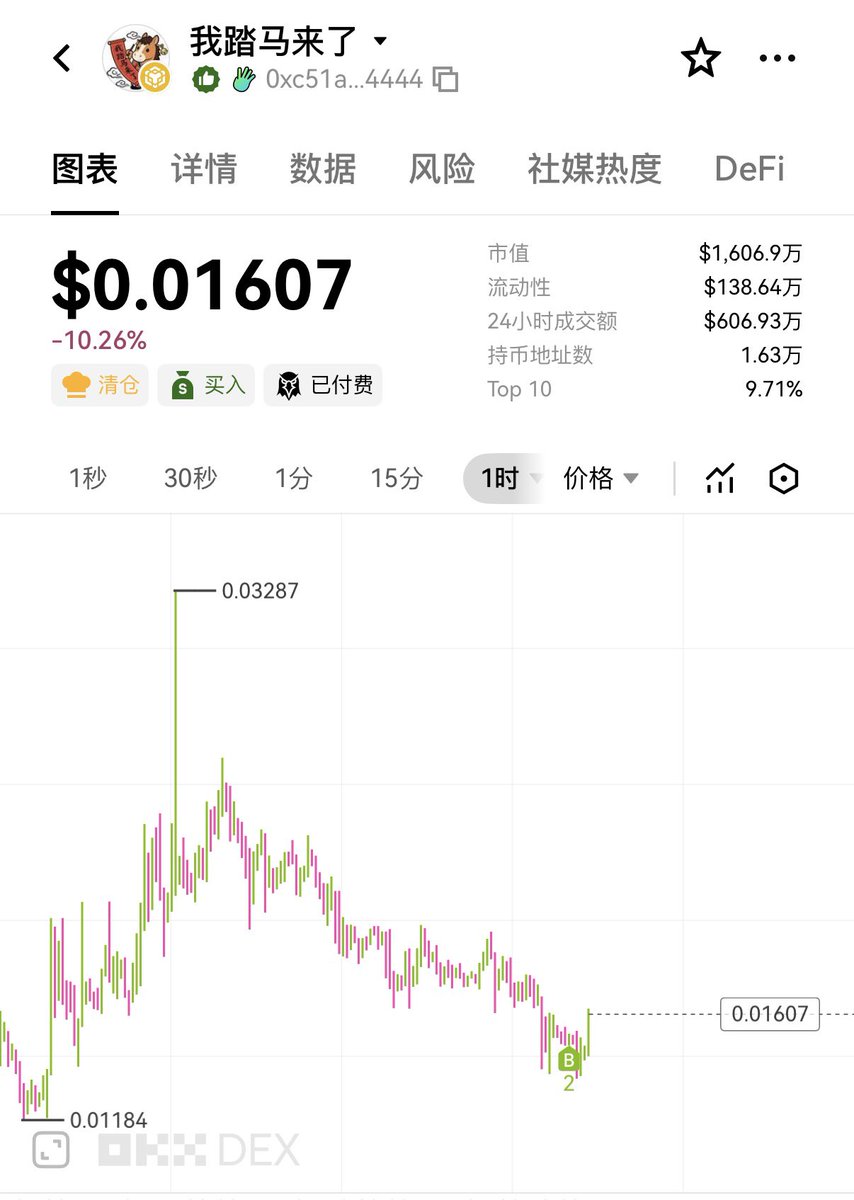Open the 风险 tab
The height and width of the screenshot is (1200, 854).
[x=441, y=168]
